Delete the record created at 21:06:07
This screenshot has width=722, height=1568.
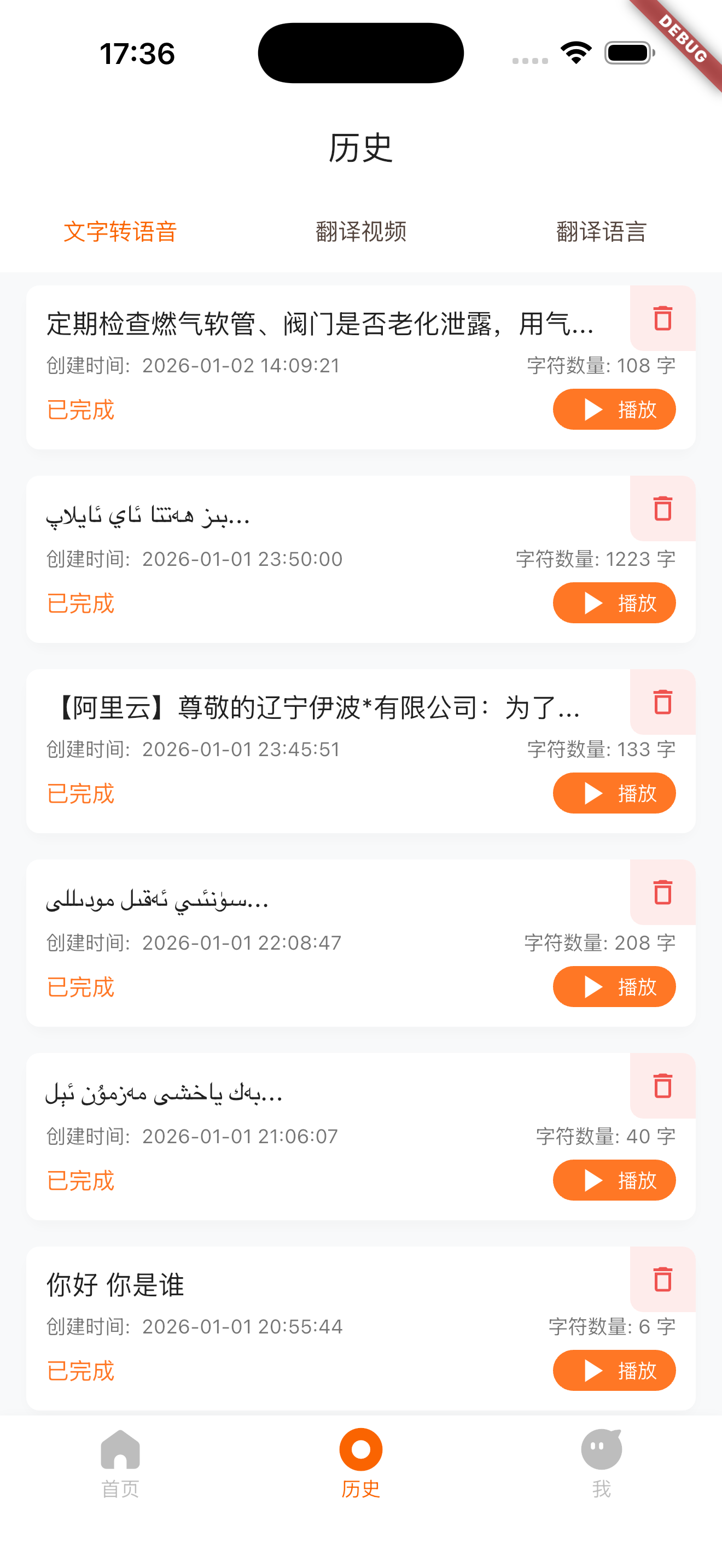(662, 1085)
